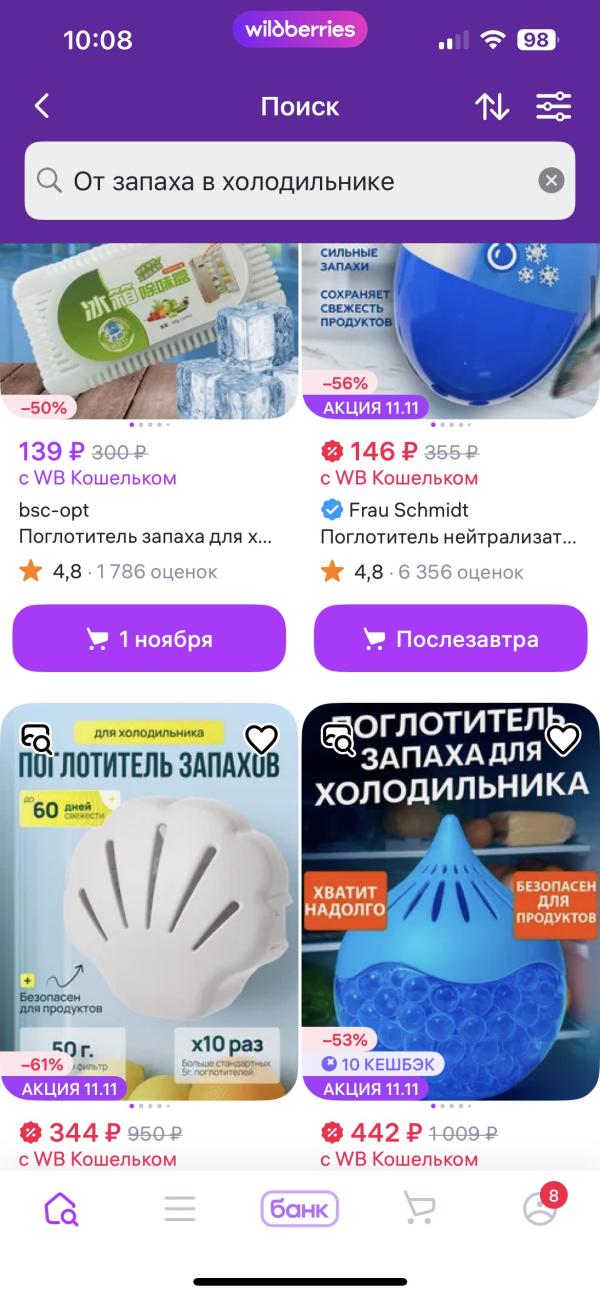Viewport: 600px width, 1297px height.
Task: Open the filters panel
Action: coord(553,106)
